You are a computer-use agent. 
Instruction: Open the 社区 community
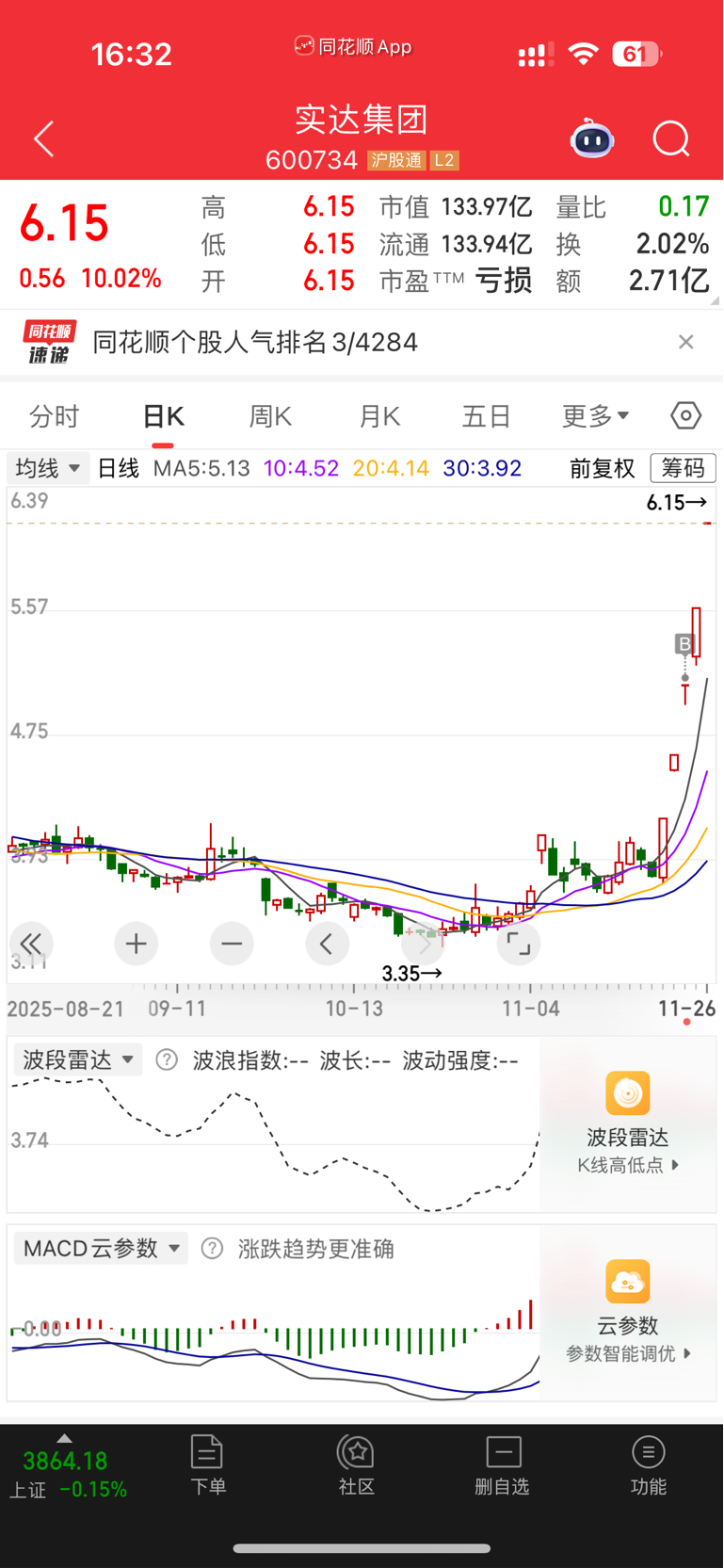point(357,1465)
